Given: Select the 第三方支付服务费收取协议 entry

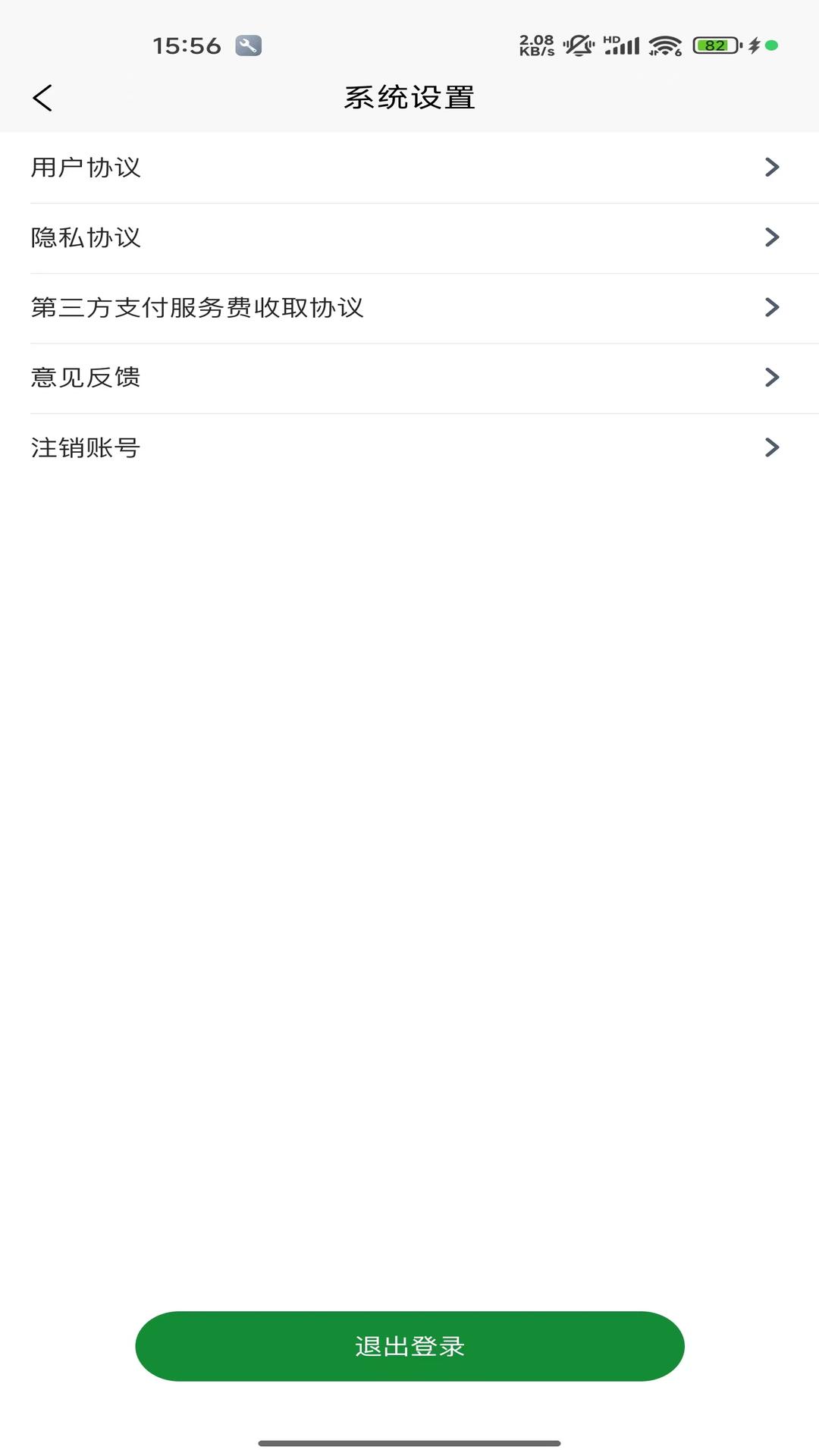Looking at the screenshot, I should tap(409, 308).
